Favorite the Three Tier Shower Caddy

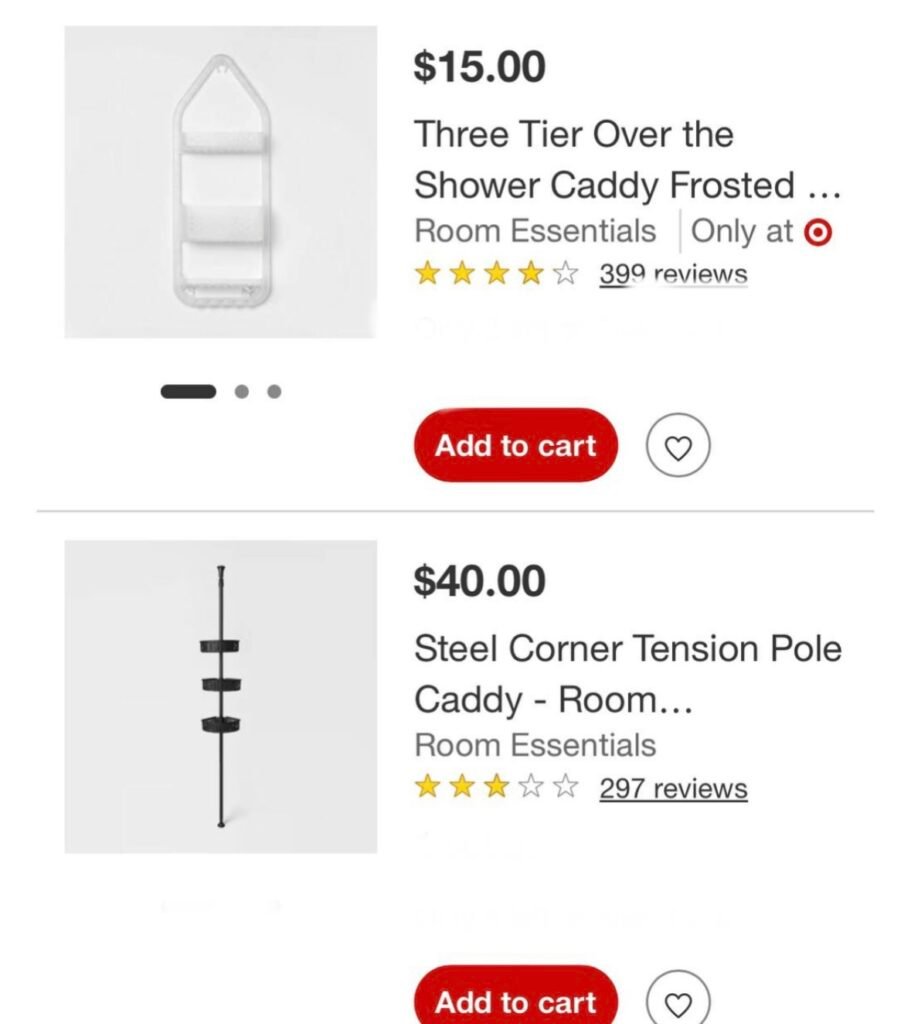pyautogui.click(x=678, y=448)
